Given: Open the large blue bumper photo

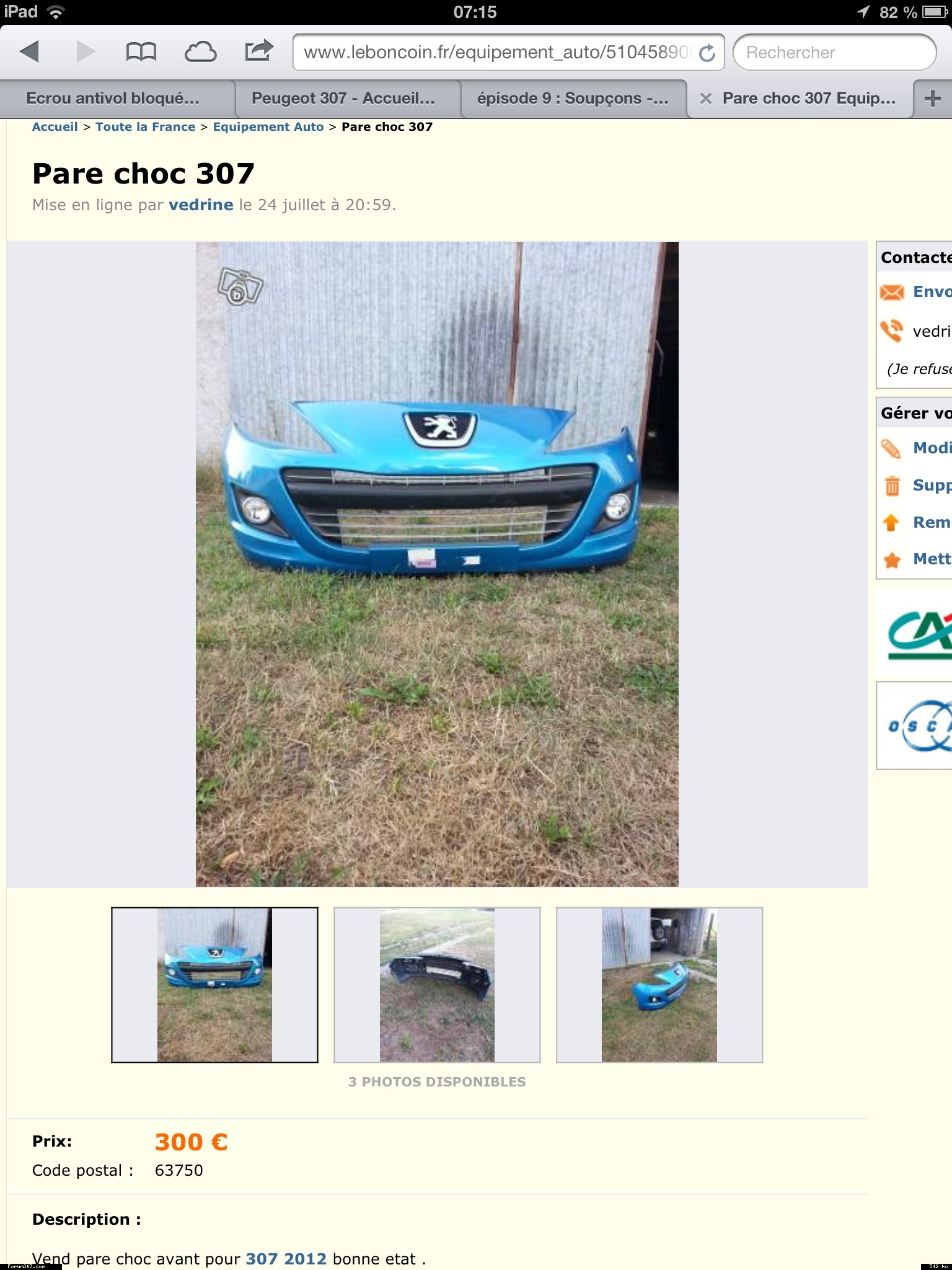Looking at the screenshot, I should click(437, 563).
